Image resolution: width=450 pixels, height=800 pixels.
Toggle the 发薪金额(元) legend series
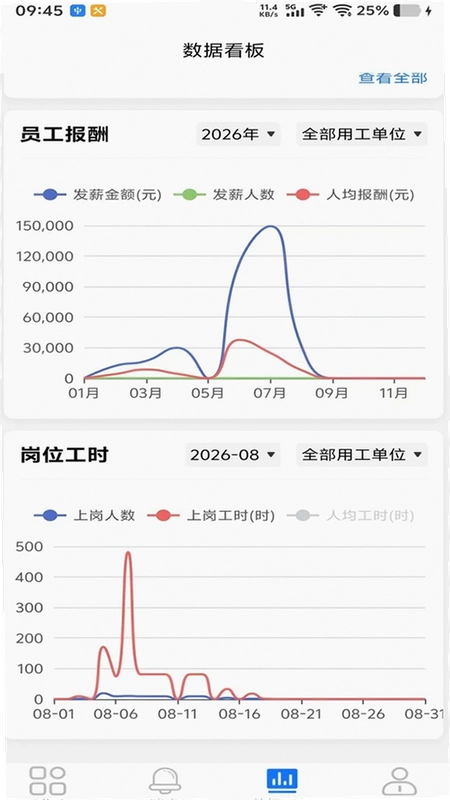point(98,194)
